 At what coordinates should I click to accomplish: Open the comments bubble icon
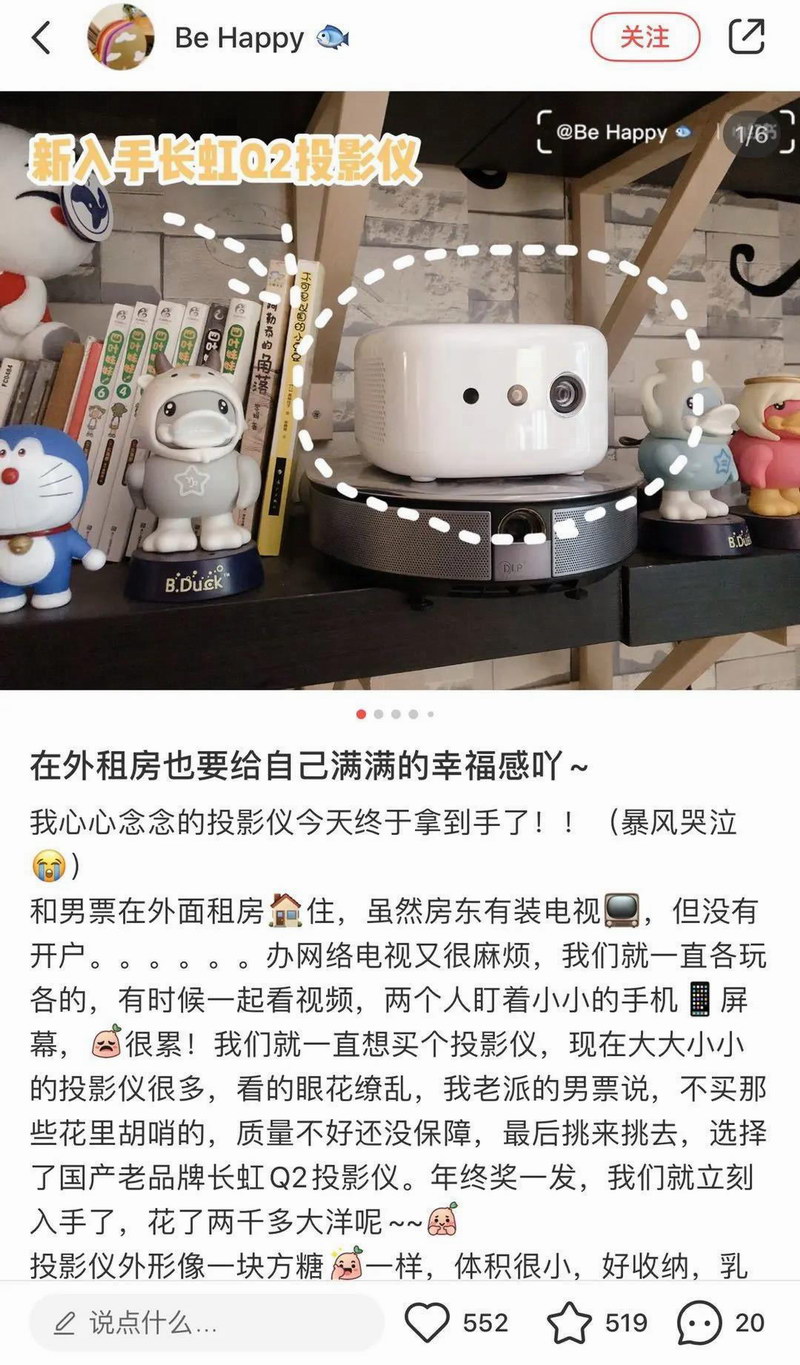[x=699, y=1323]
